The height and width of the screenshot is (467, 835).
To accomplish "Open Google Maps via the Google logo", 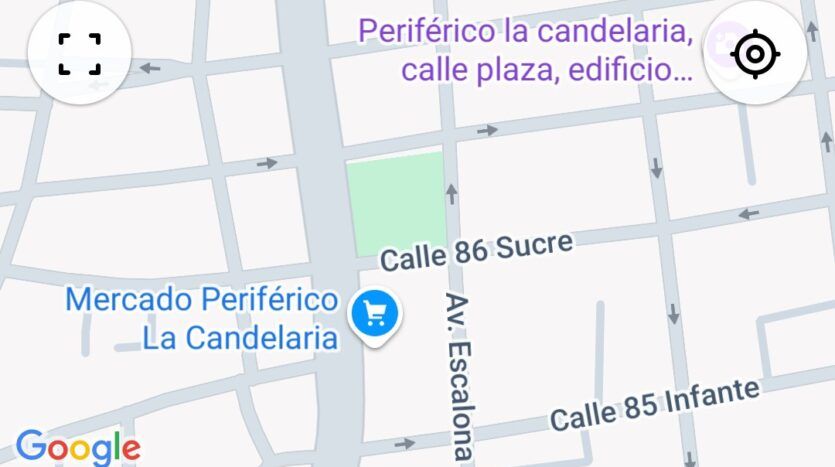I will click(78, 446).
